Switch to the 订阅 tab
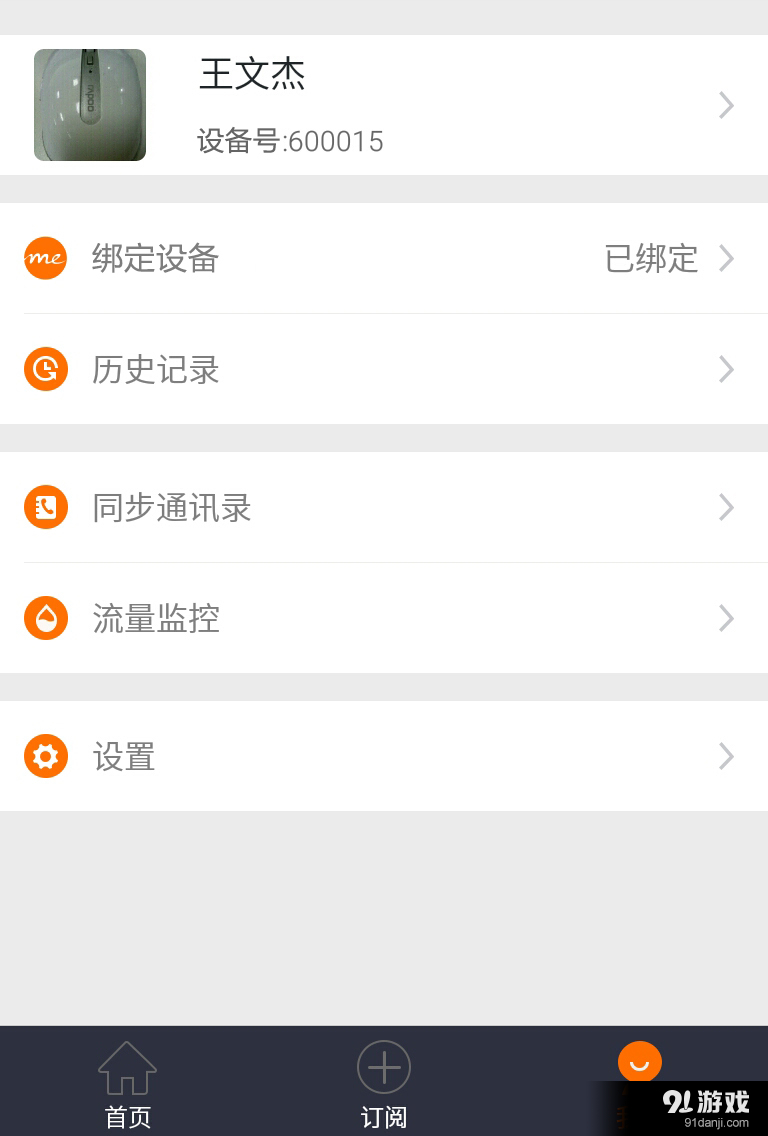 (x=383, y=1085)
